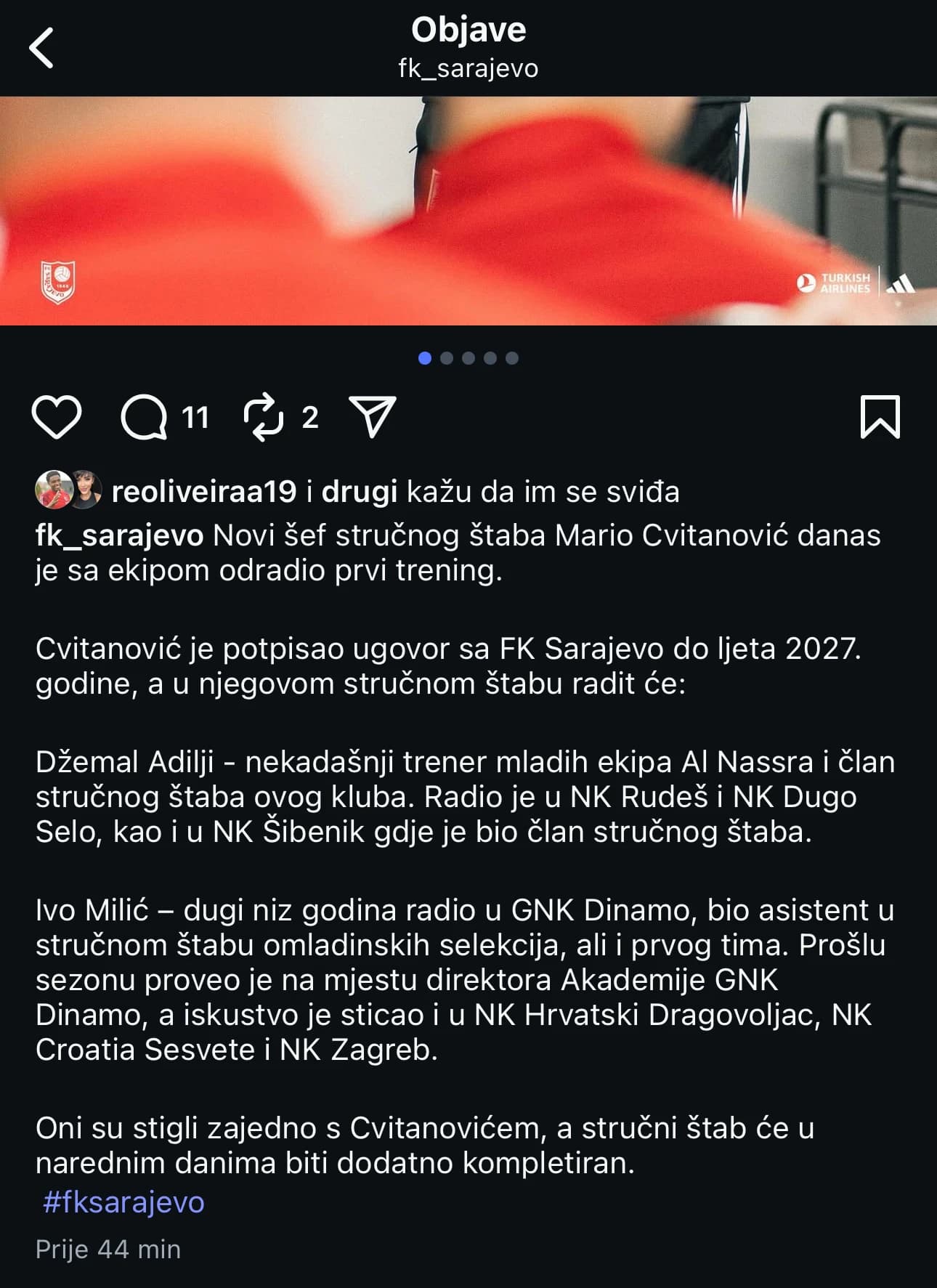Share this post via direct message

tap(373, 418)
